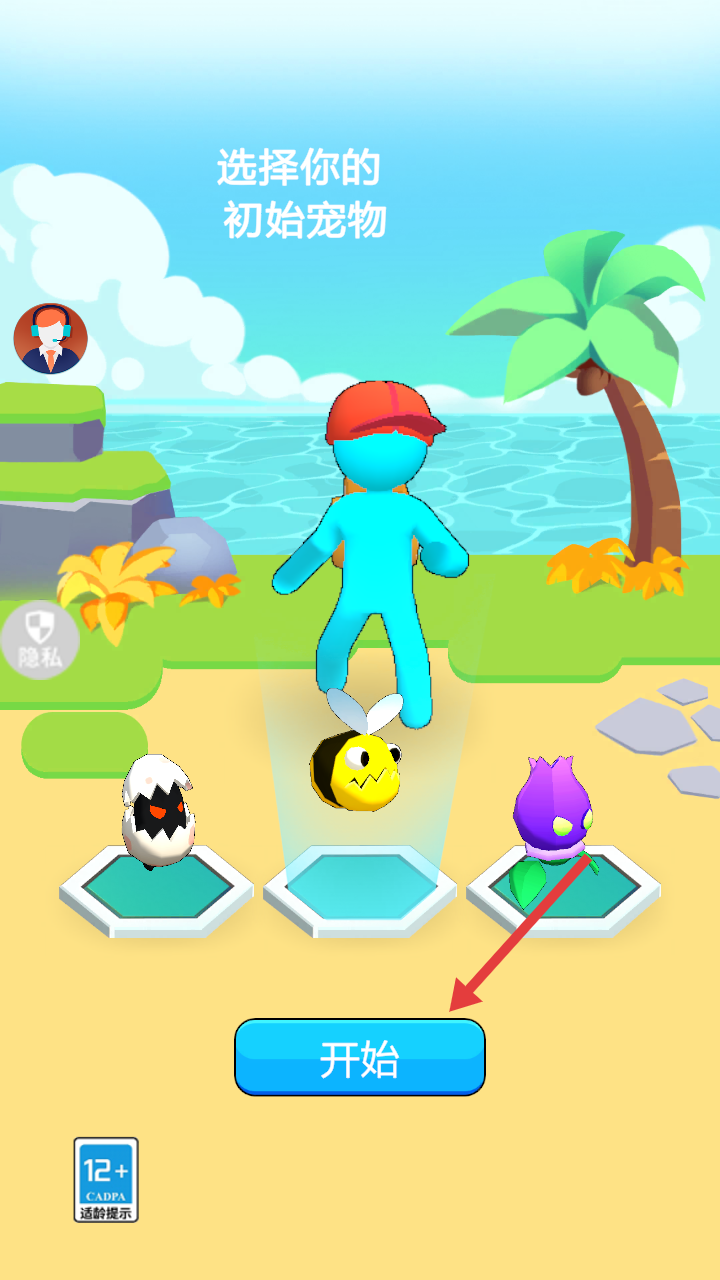Open the customer service headset avatar
The width and height of the screenshot is (720, 1280).
pos(50,339)
